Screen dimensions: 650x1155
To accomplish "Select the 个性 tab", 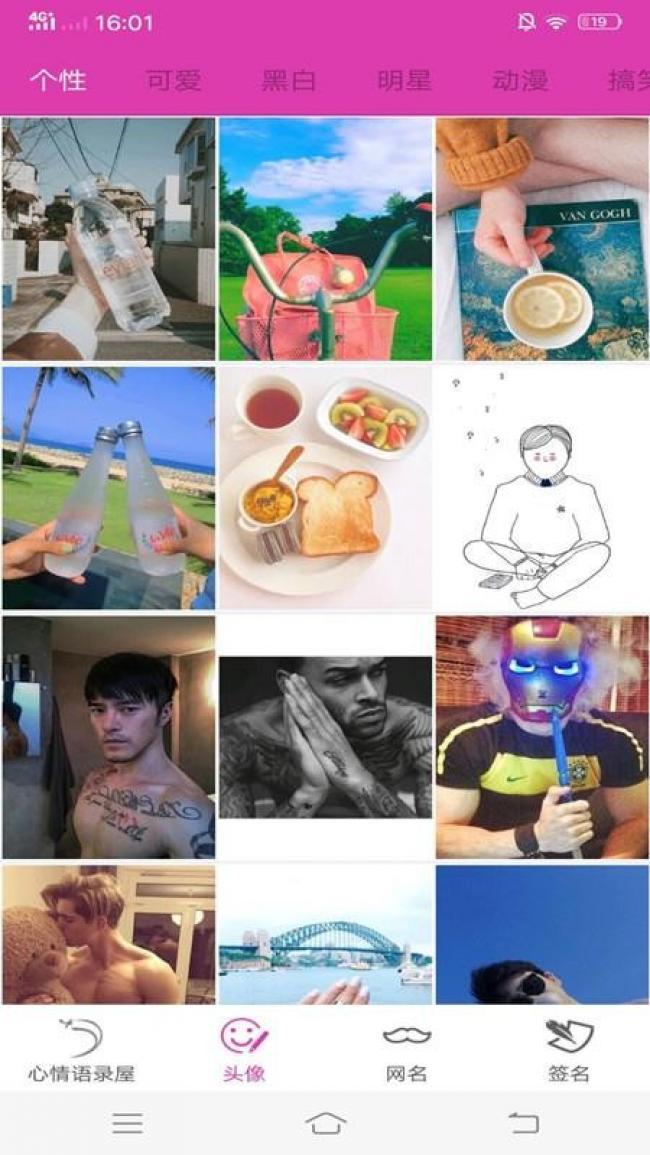I will (58, 81).
